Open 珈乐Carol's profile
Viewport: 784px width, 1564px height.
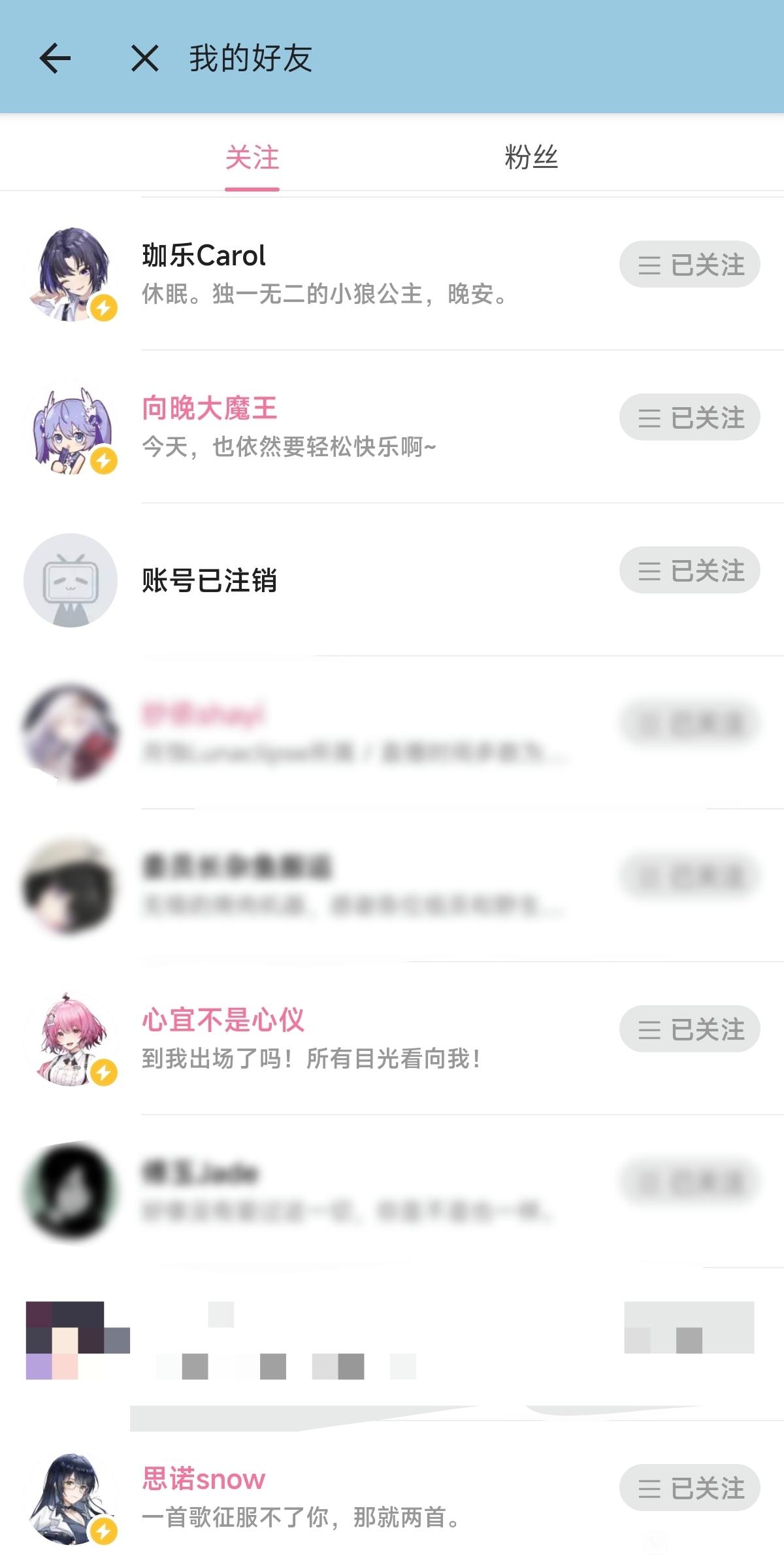coord(204,256)
